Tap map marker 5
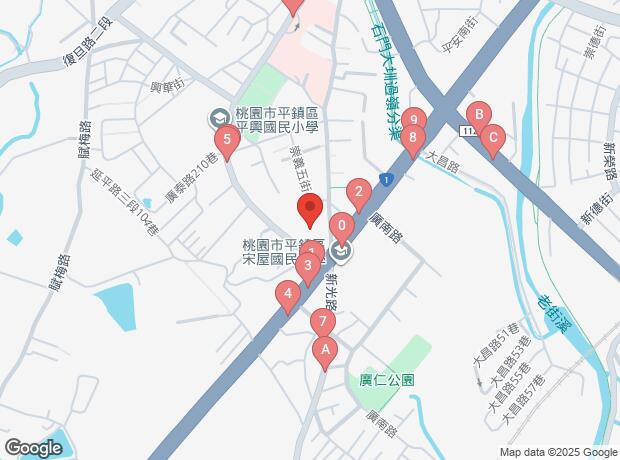The height and width of the screenshot is (460, 620). tap(227, 142)
